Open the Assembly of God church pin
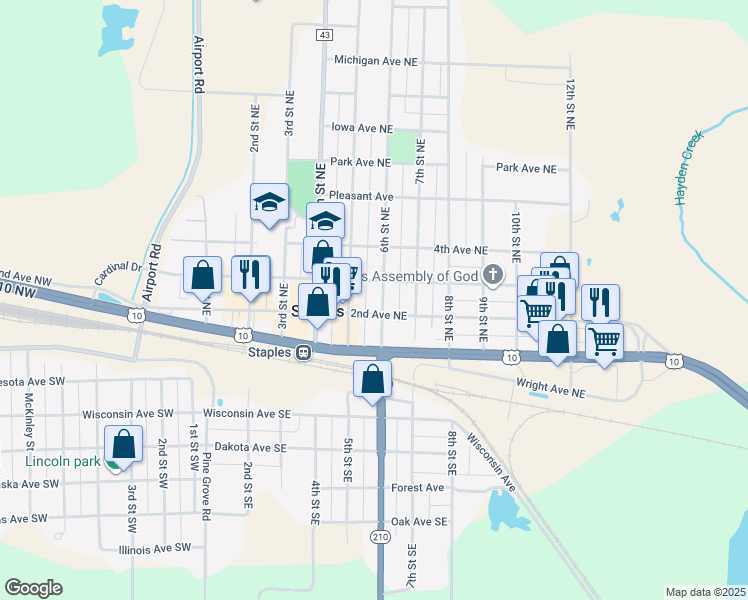Screen dimensions: 748x600 493,275
